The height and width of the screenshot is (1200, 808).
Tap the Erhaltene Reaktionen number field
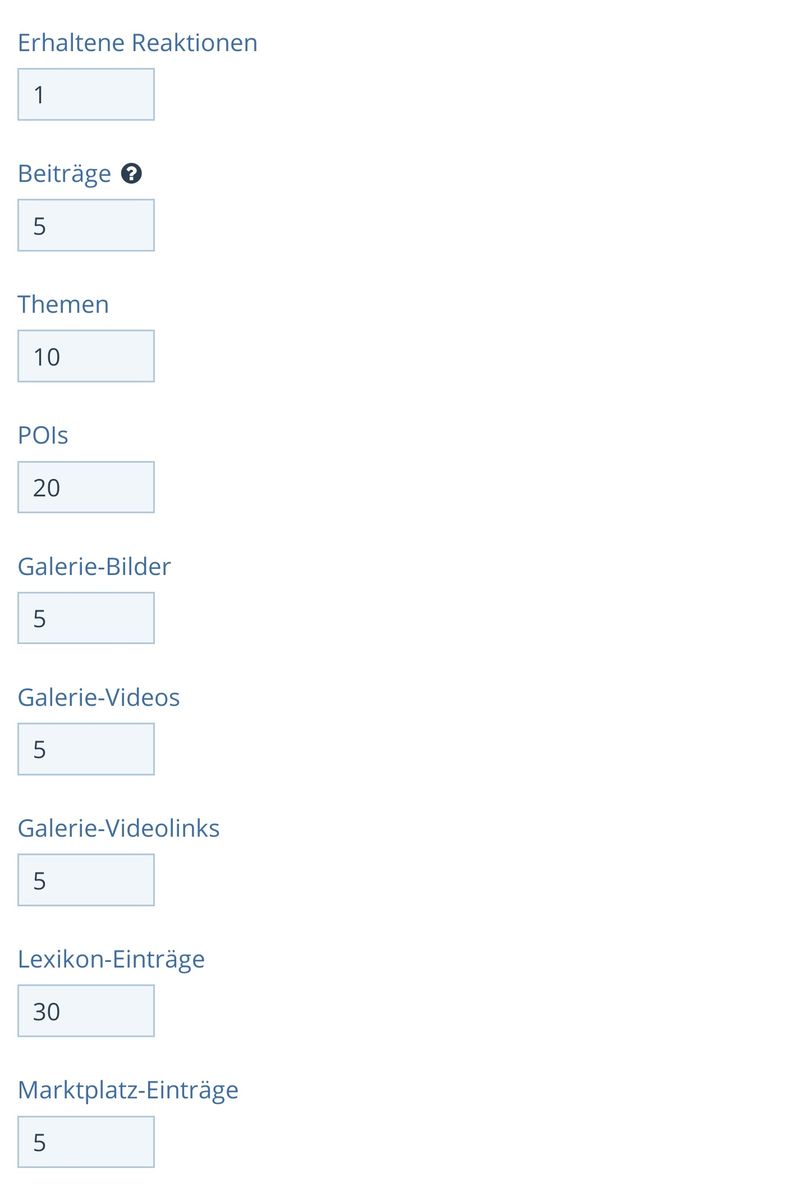point(86,95)
